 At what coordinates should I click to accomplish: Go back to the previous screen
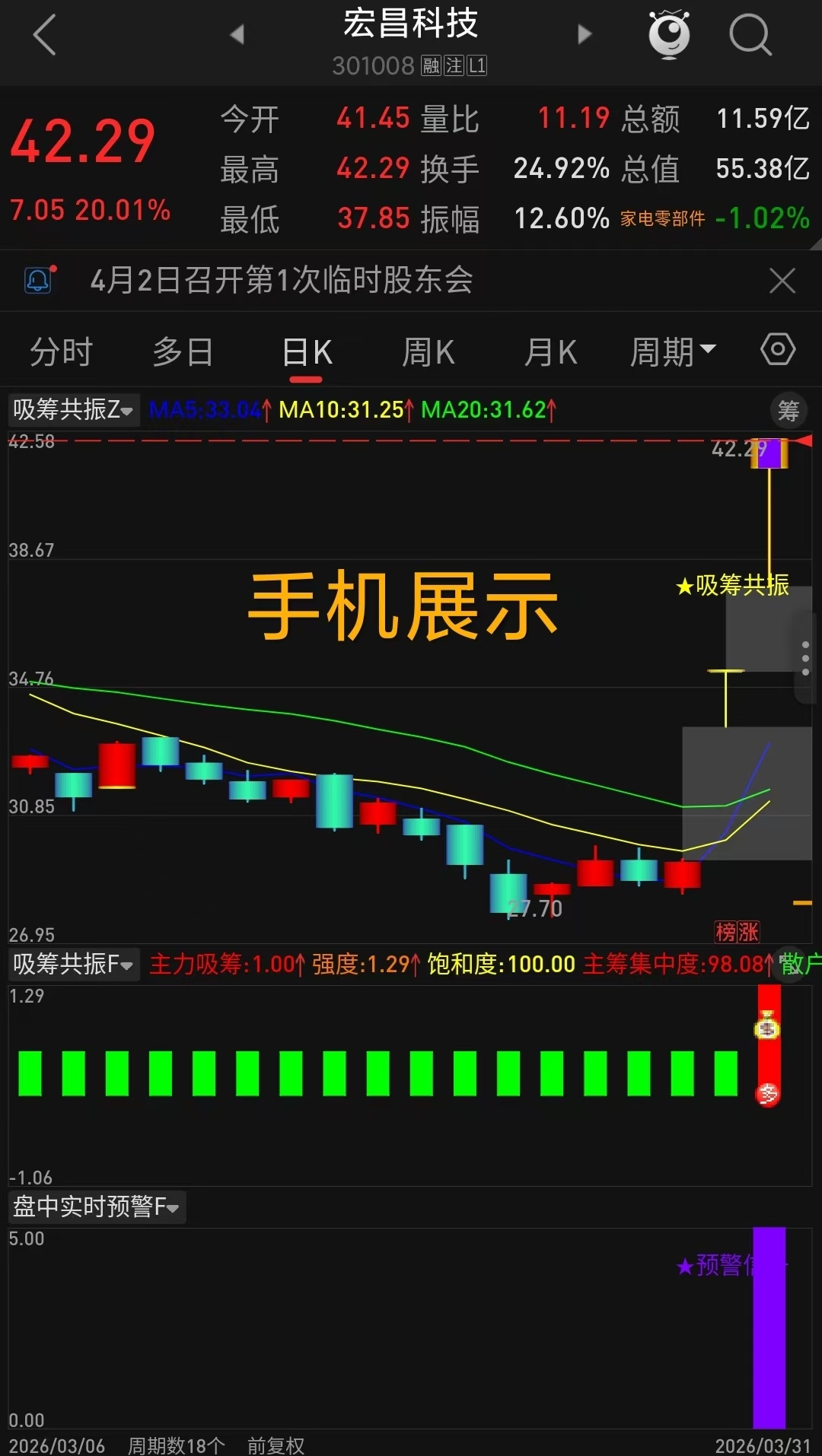[x=44, y=35]
